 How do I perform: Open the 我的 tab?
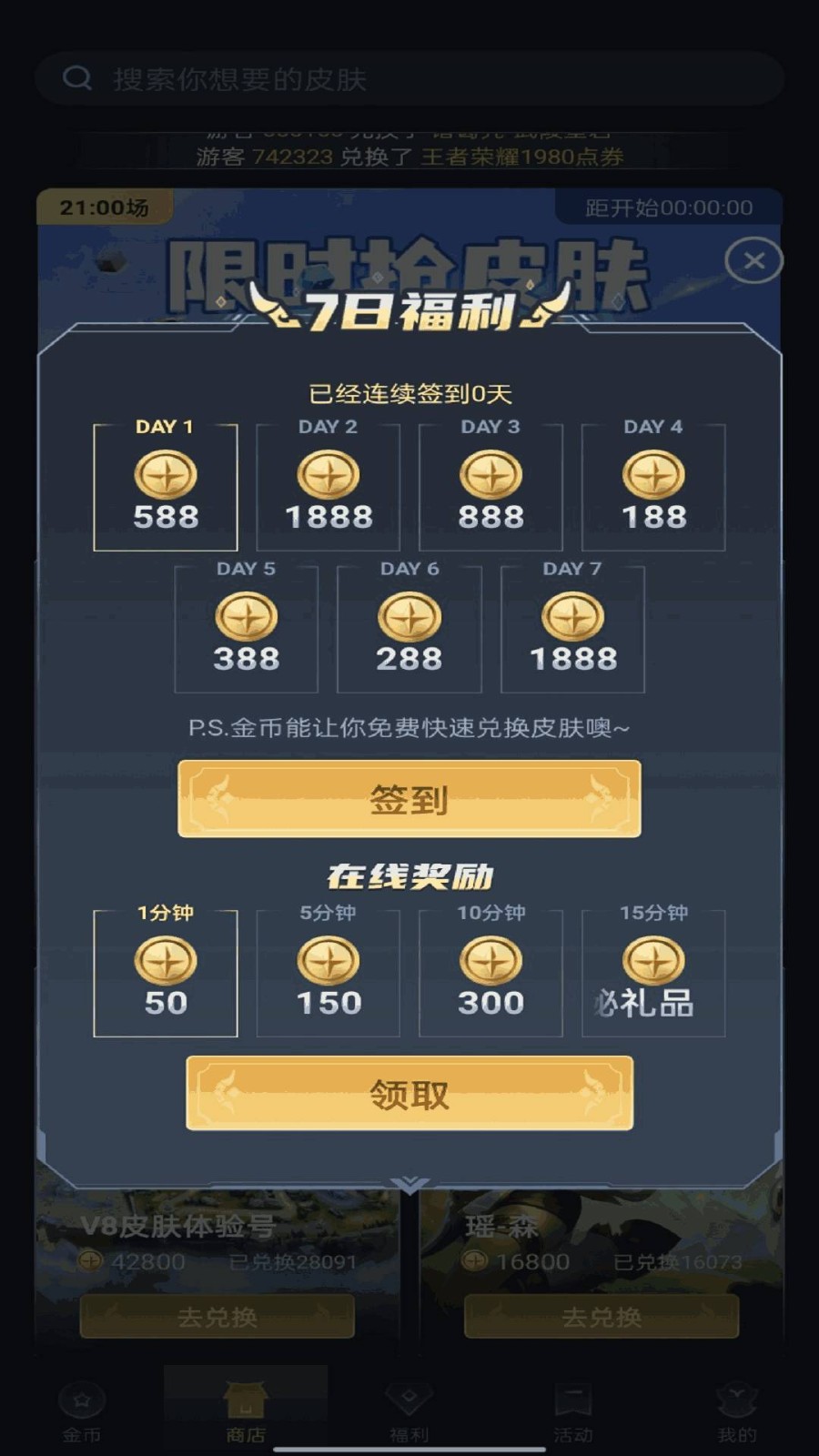click(x=737, y=1412)
